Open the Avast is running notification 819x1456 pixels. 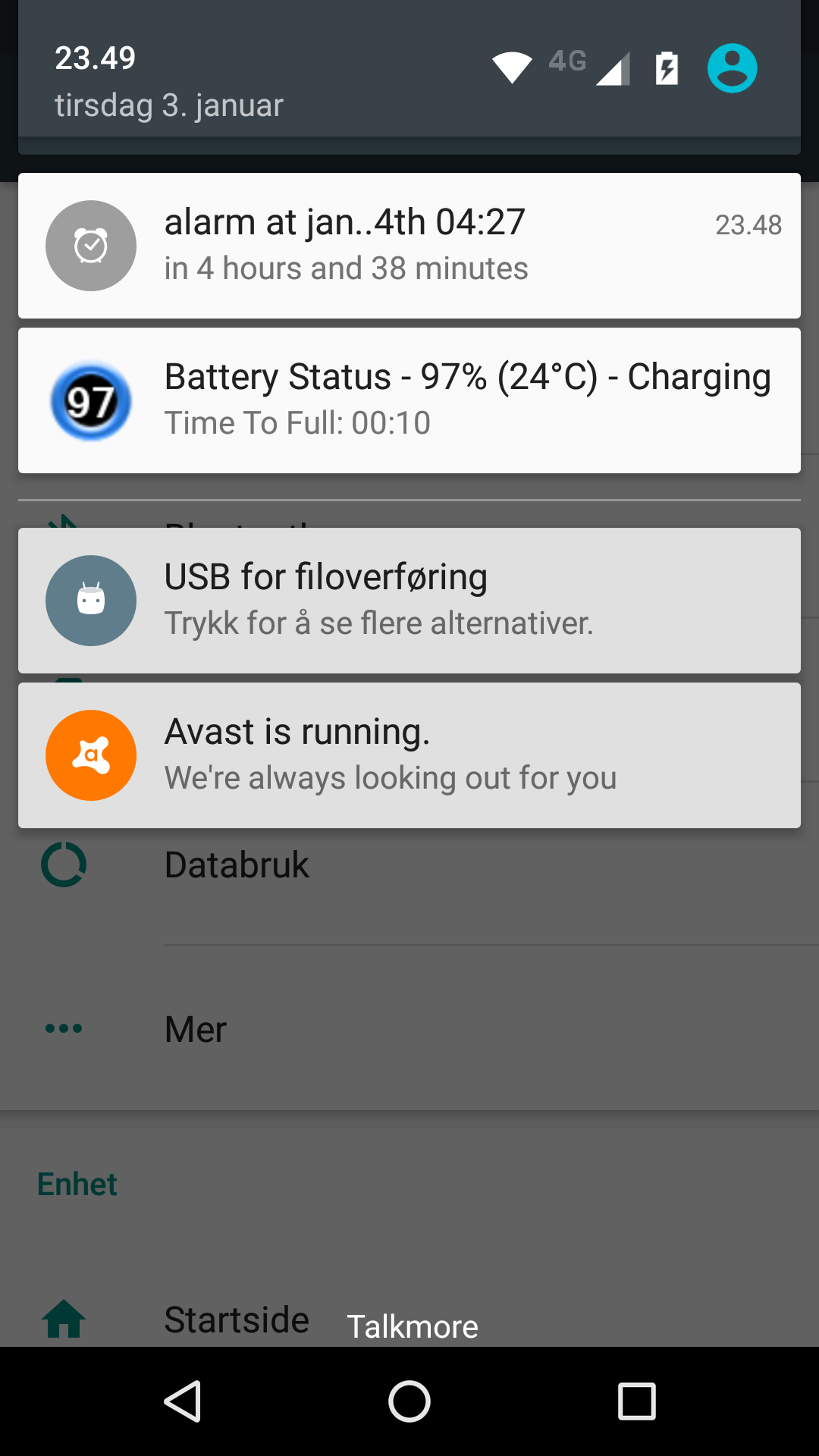[409, 755]
